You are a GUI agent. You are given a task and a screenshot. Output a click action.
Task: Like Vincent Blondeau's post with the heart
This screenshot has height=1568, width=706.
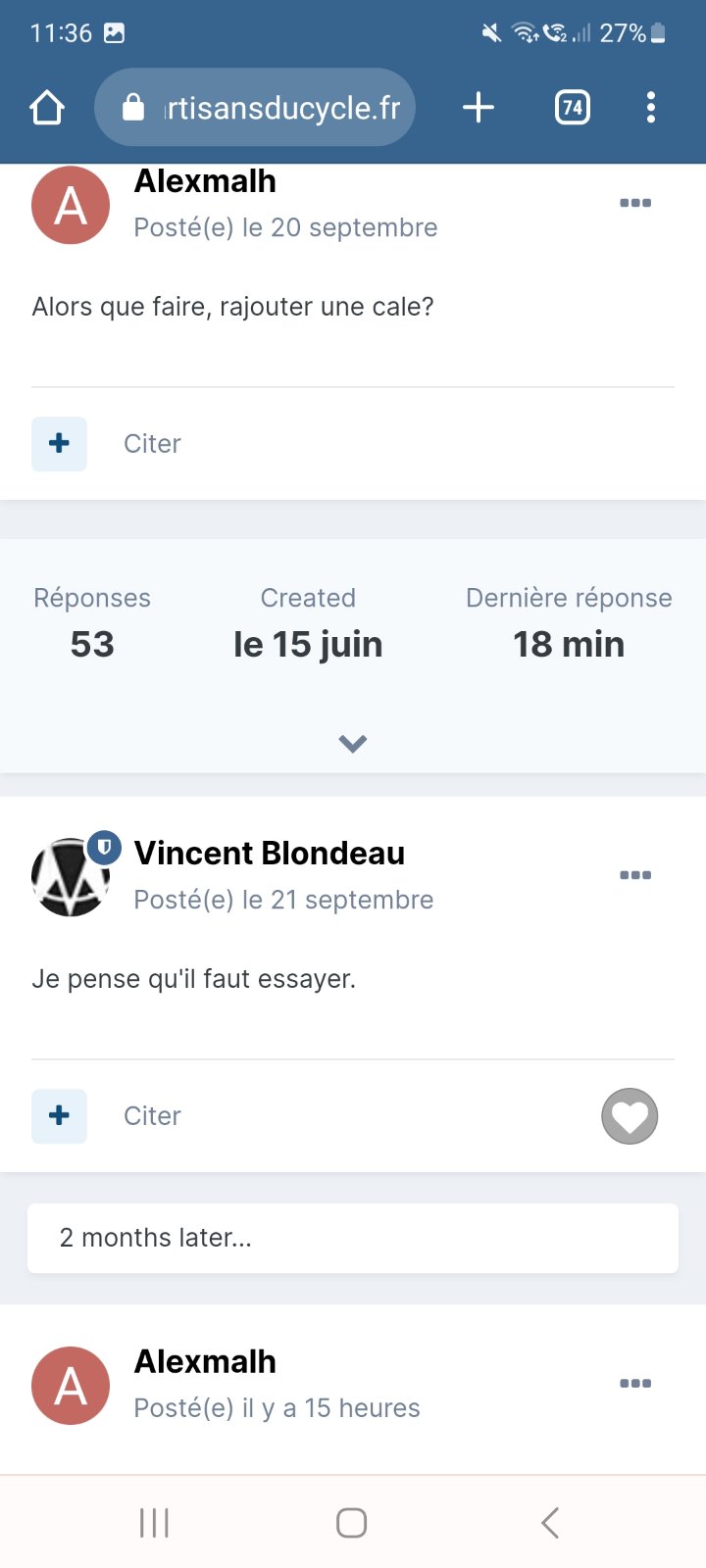click(x=630, y=1116)
